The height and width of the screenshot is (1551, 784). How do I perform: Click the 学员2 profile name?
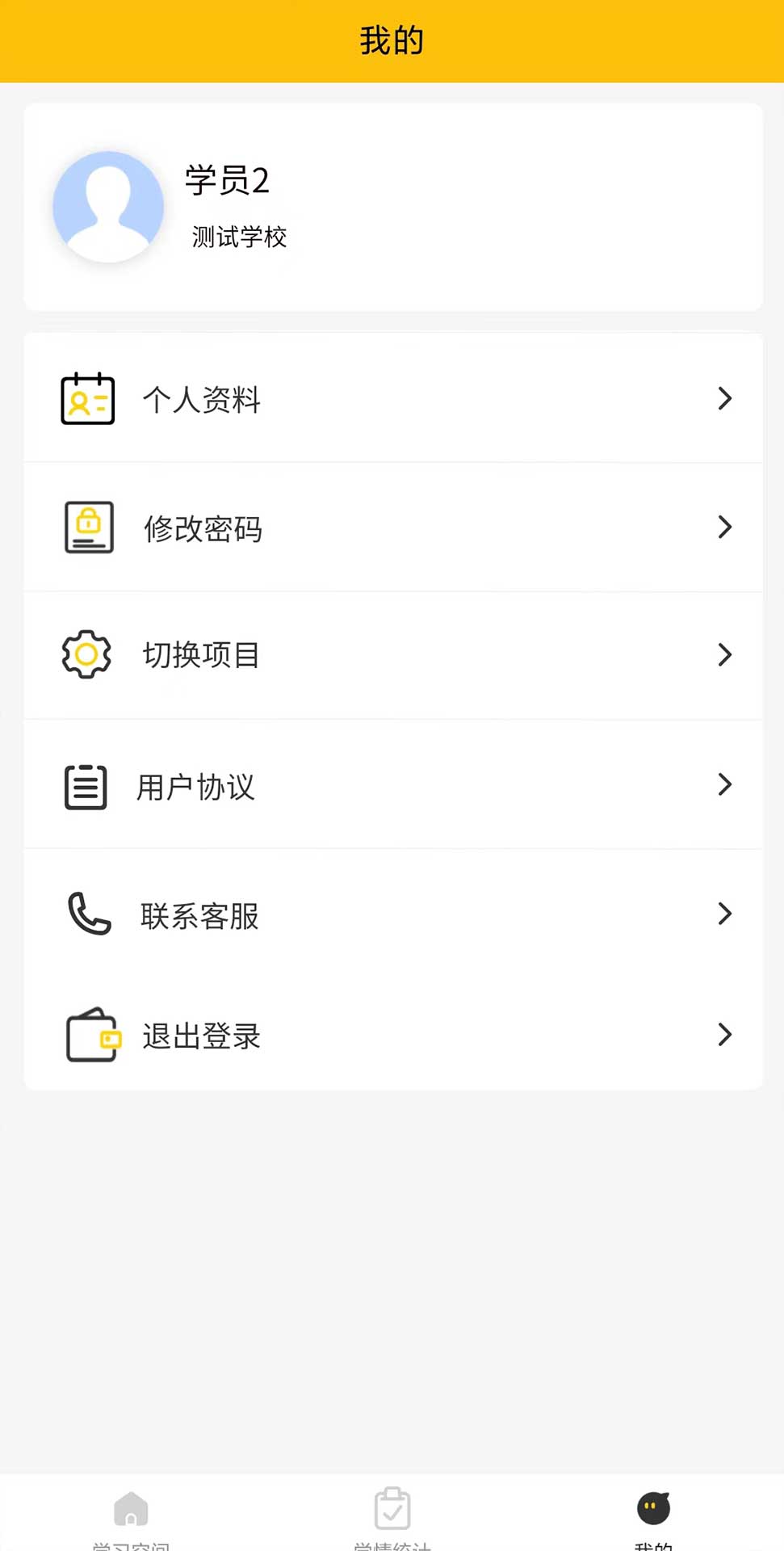pyautogui.click(x=228, y=182)
